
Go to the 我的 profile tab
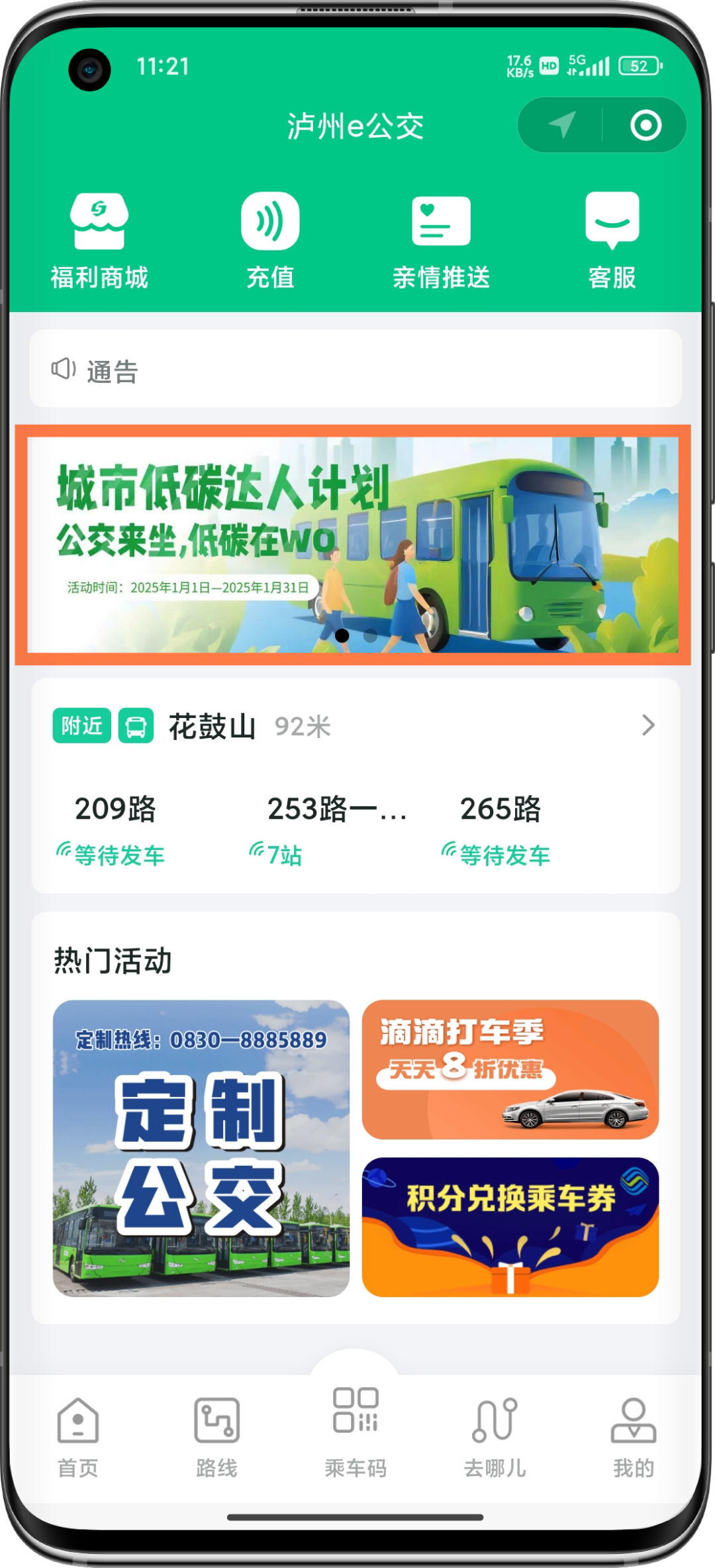pyautogui.click(x=633, y=1435)
